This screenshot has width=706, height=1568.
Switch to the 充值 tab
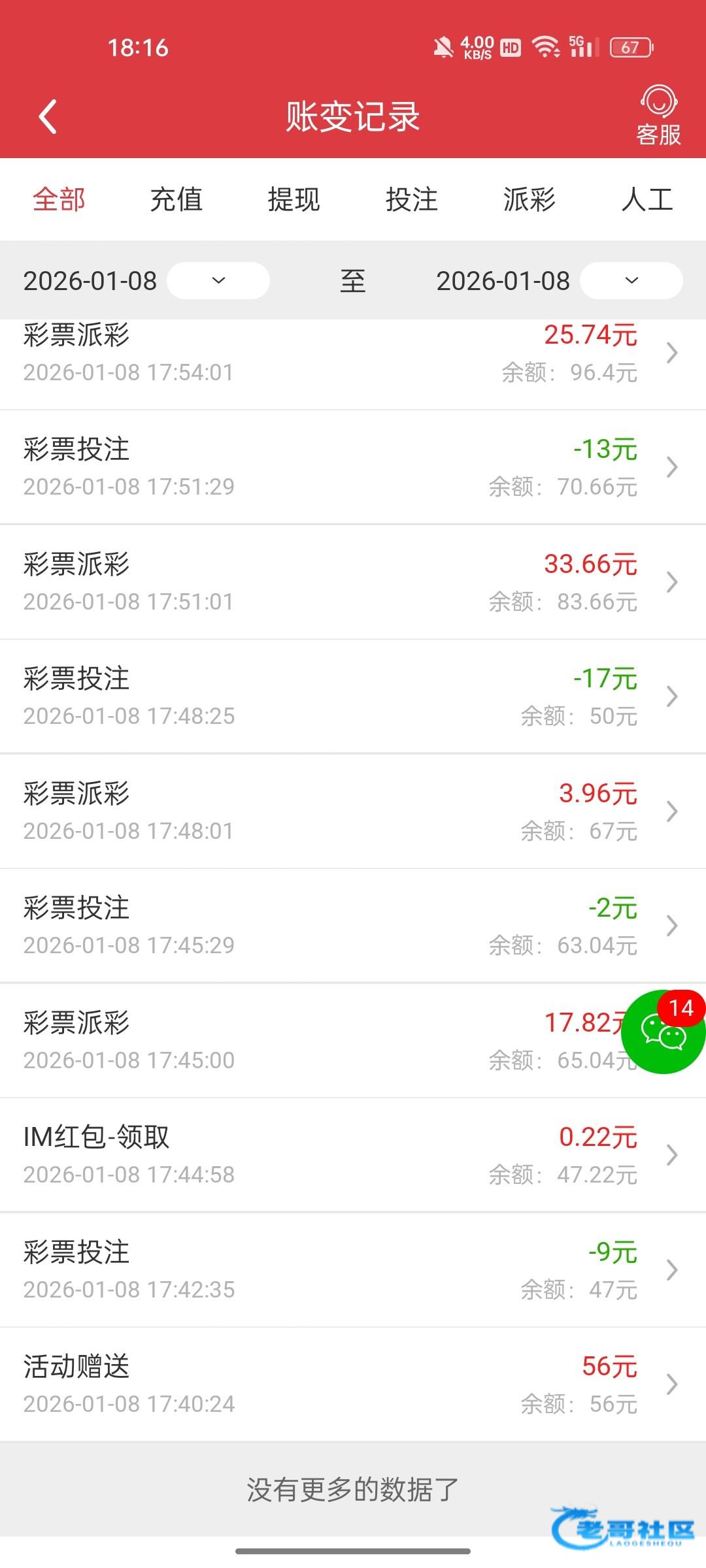pos(176,199)
